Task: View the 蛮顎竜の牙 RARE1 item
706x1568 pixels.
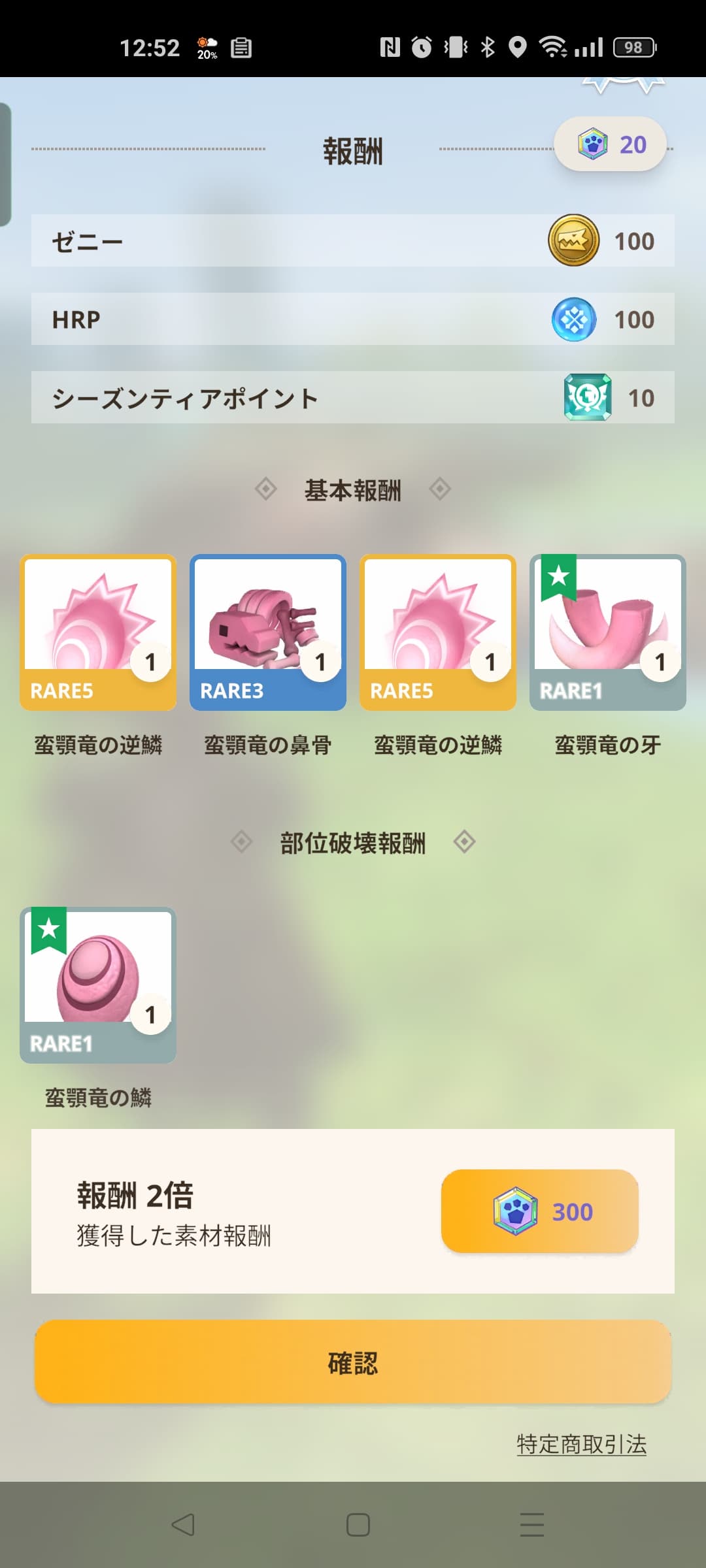Action: [607, 632]
